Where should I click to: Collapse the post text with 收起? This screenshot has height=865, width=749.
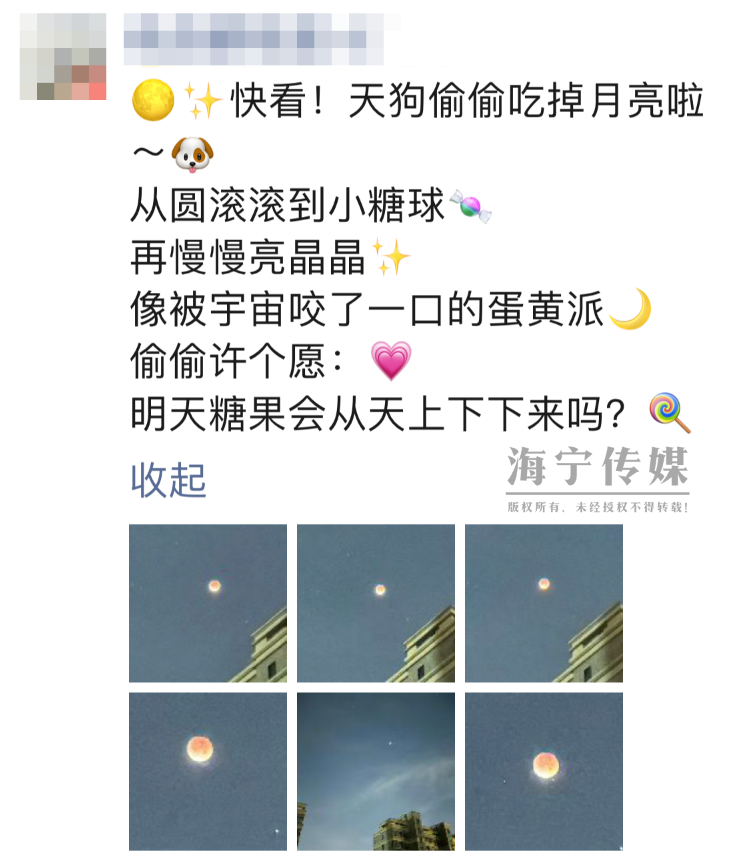pos(168,480)
